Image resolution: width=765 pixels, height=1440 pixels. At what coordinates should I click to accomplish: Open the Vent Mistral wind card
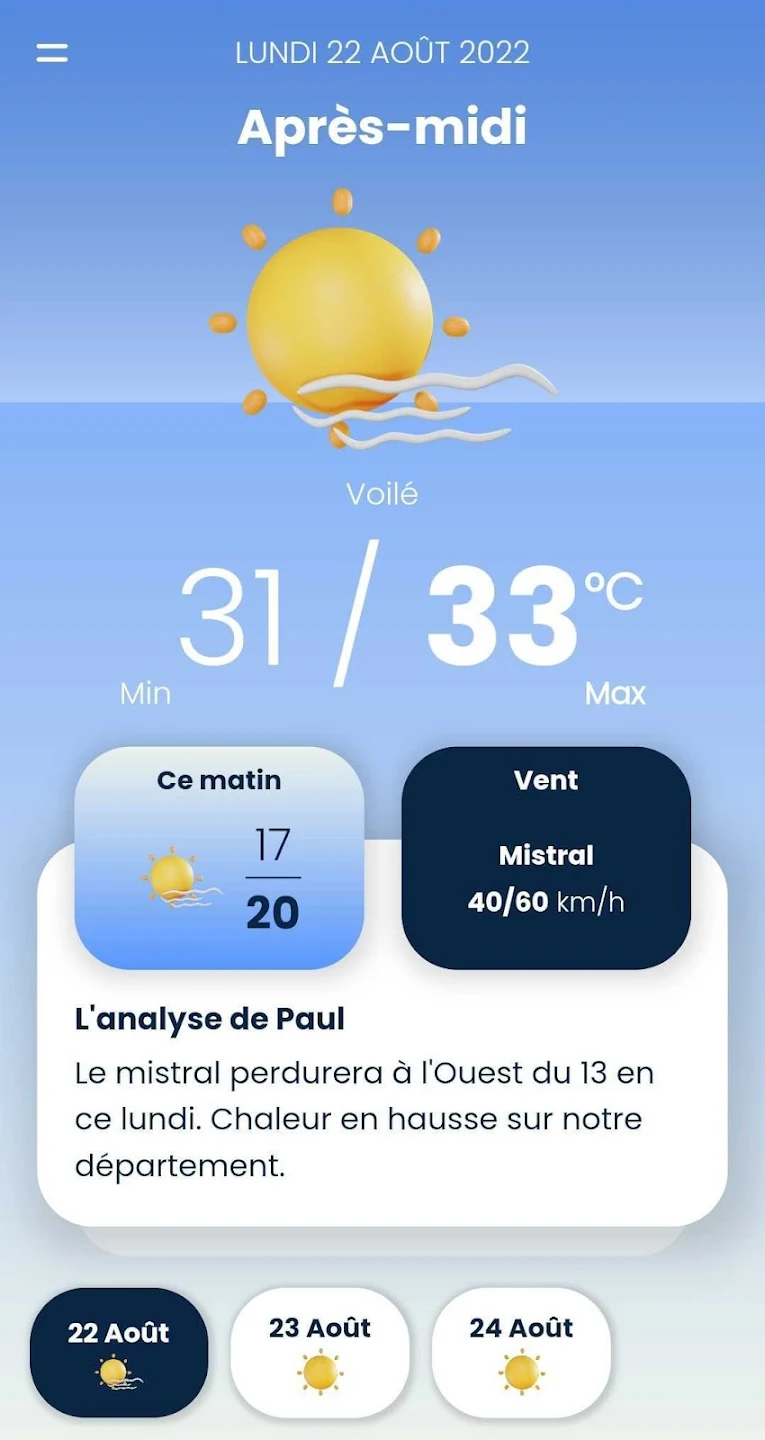click(546, 855)
